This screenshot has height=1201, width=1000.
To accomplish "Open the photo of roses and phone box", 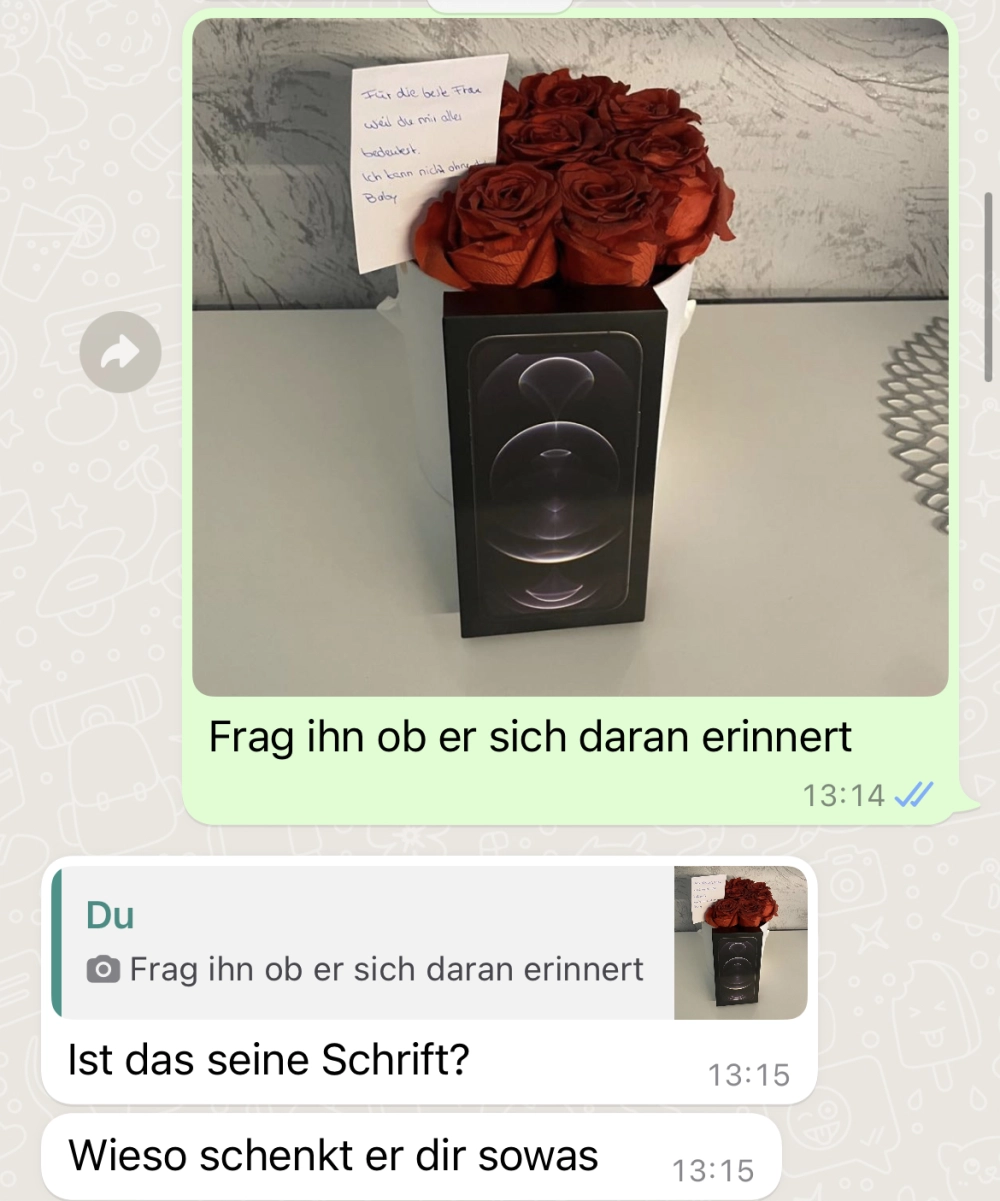I will click(x=570, y=357).
